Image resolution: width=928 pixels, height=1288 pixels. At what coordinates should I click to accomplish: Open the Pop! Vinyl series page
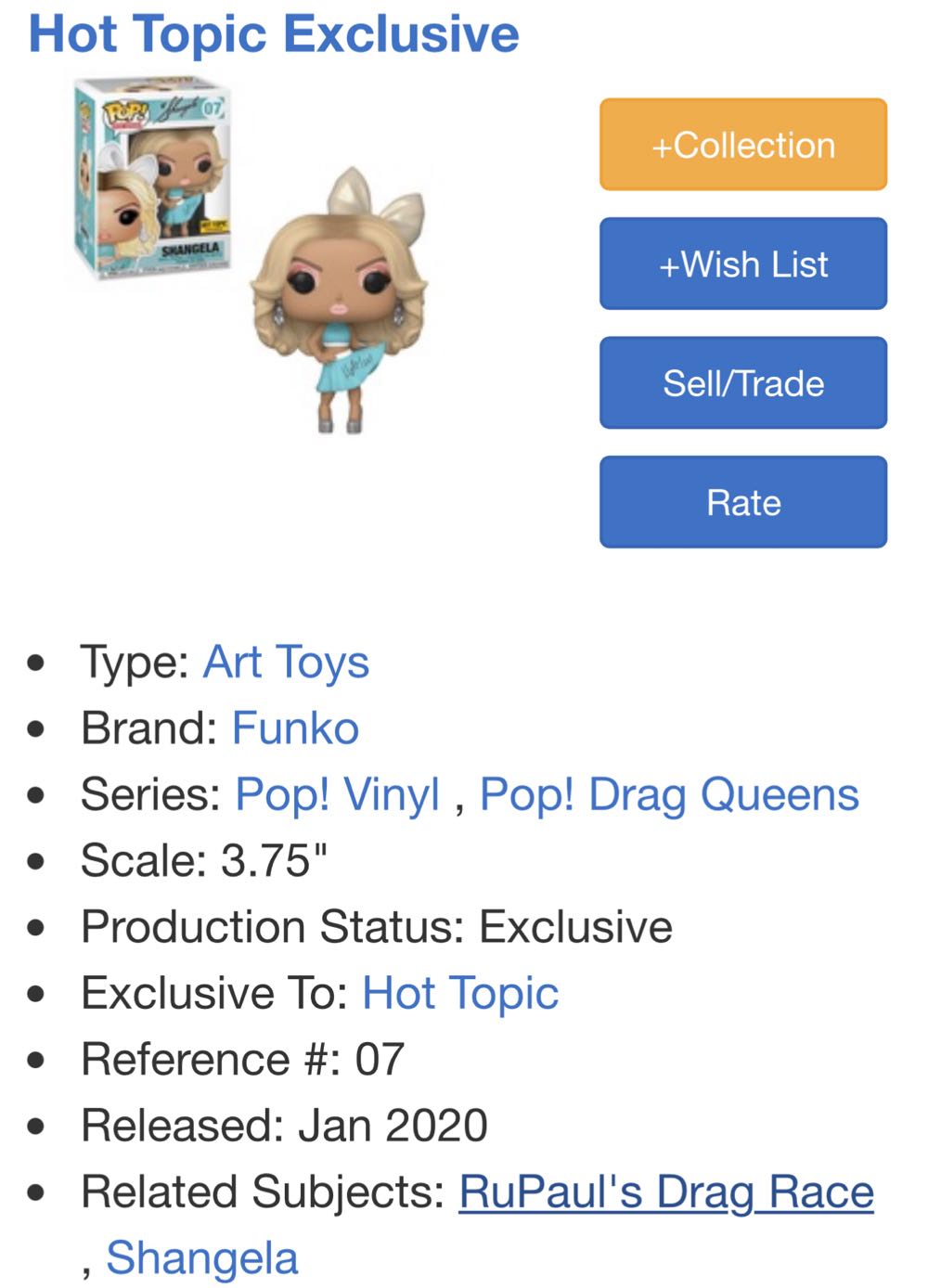(x=337, y=793)
